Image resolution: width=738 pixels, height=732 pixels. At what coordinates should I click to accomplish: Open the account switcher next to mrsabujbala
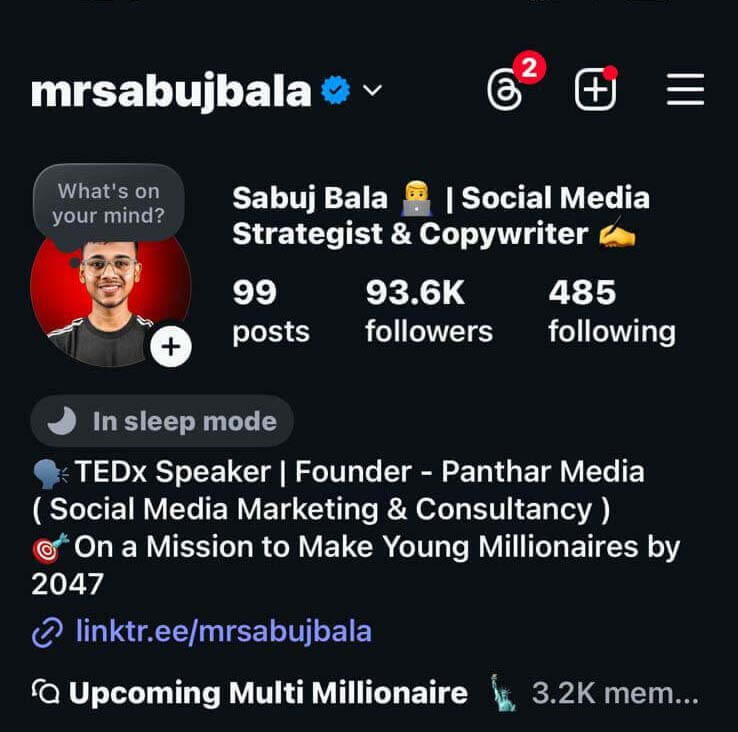pyautogui.click(x=372, y=92)
